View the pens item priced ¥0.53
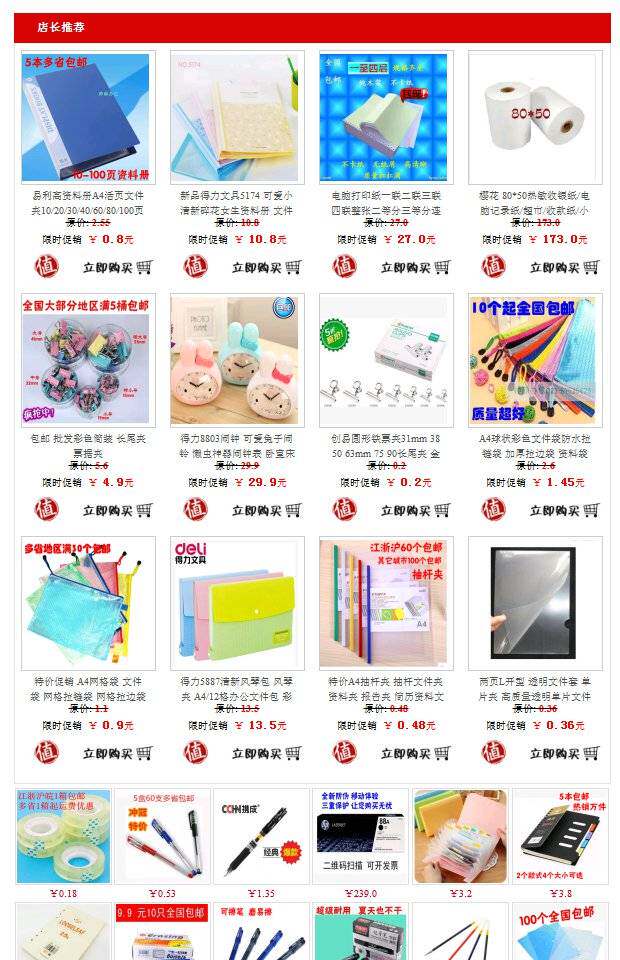 click(x=162, y=836)
